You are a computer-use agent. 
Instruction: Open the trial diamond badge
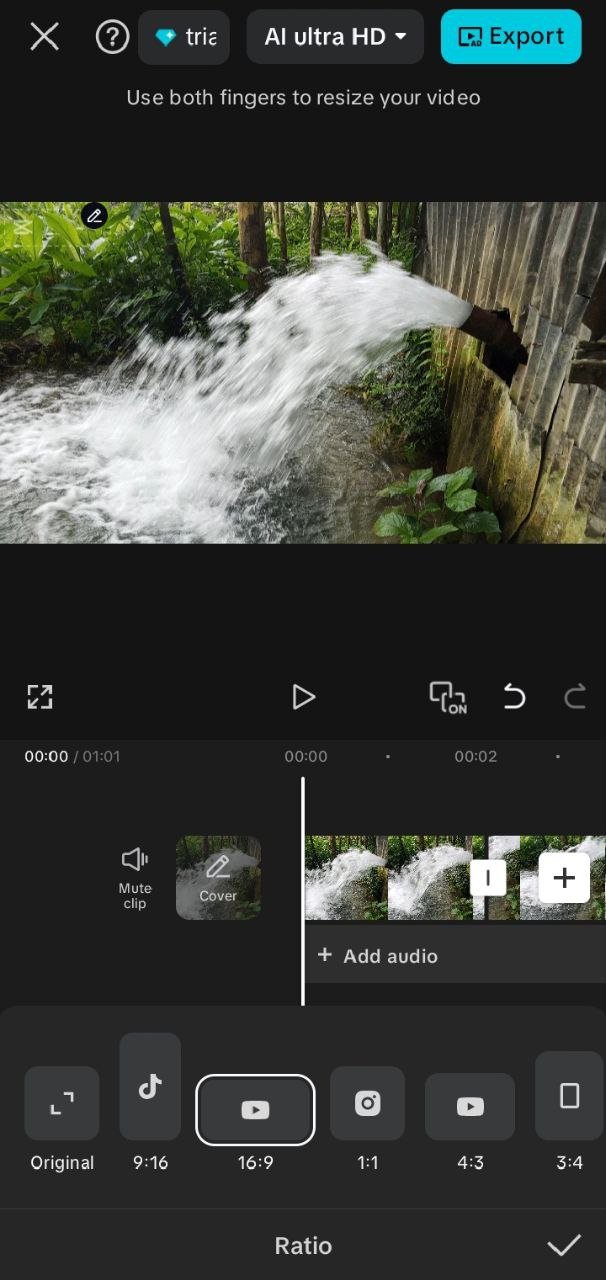pyautogui.click(x=184, y=37)
